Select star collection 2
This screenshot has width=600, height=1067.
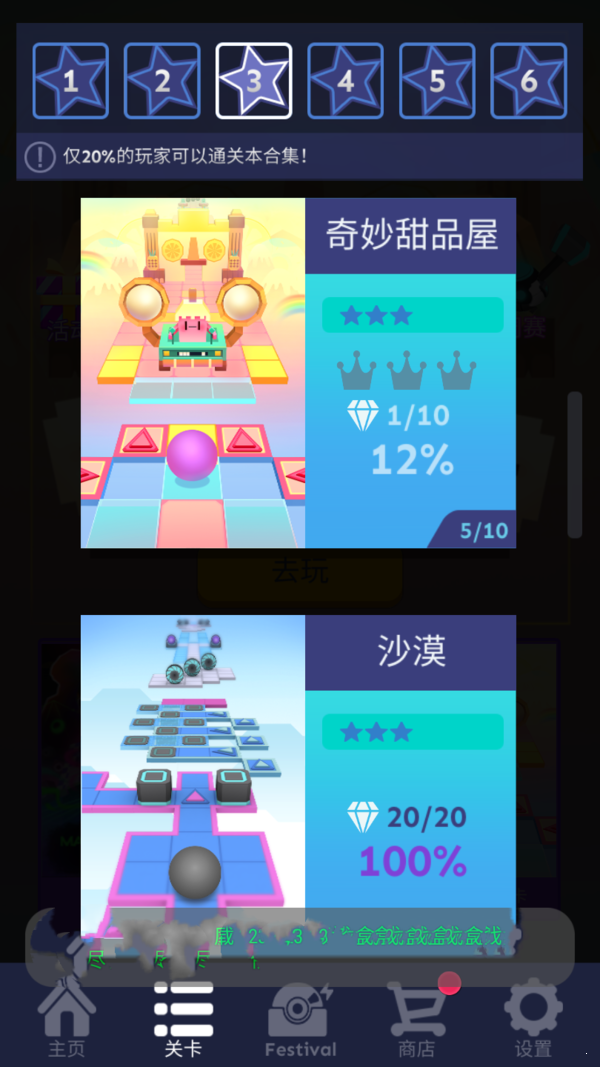tap(162, 81)
